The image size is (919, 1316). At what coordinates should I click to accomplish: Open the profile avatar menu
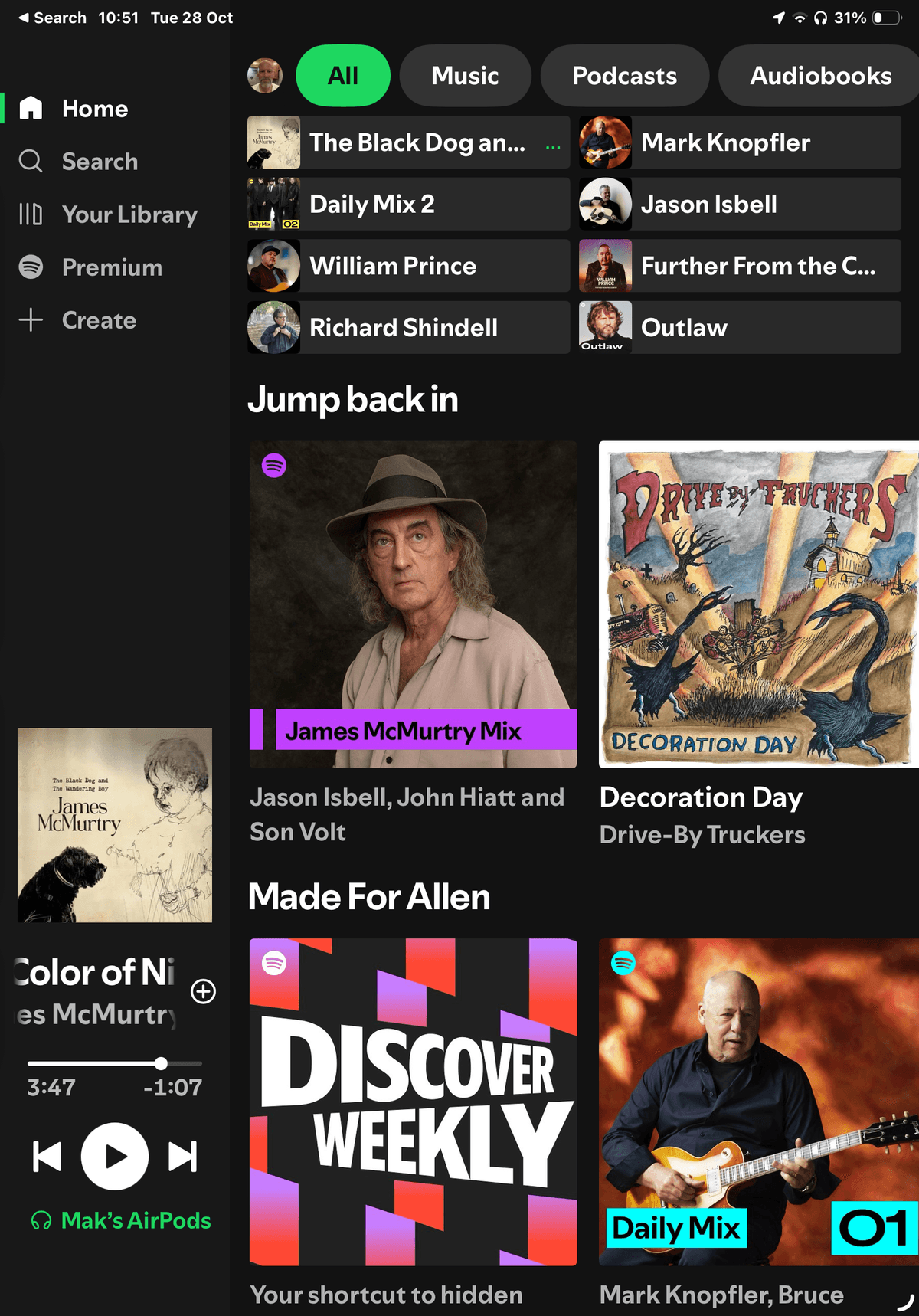click(x=265, y=75)
